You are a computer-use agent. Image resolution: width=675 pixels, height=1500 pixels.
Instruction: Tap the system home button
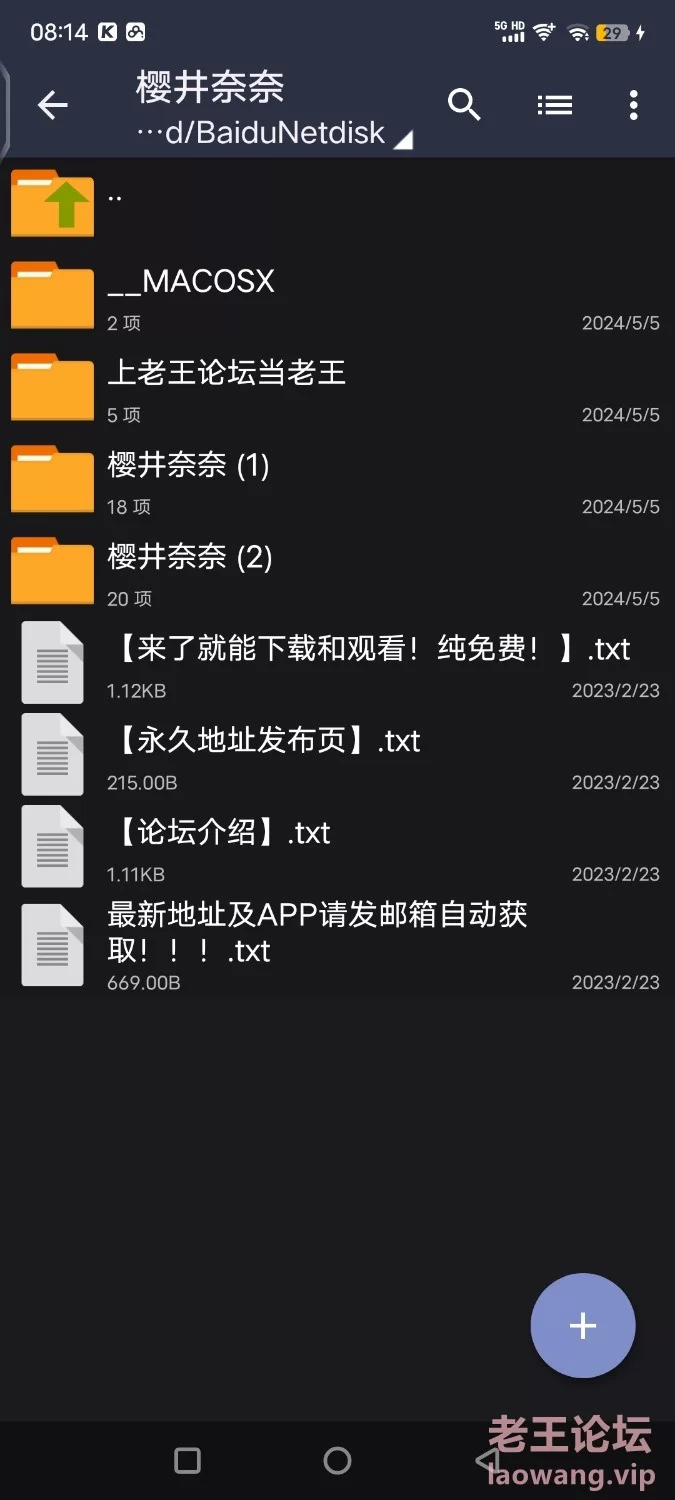point(338,1461)
